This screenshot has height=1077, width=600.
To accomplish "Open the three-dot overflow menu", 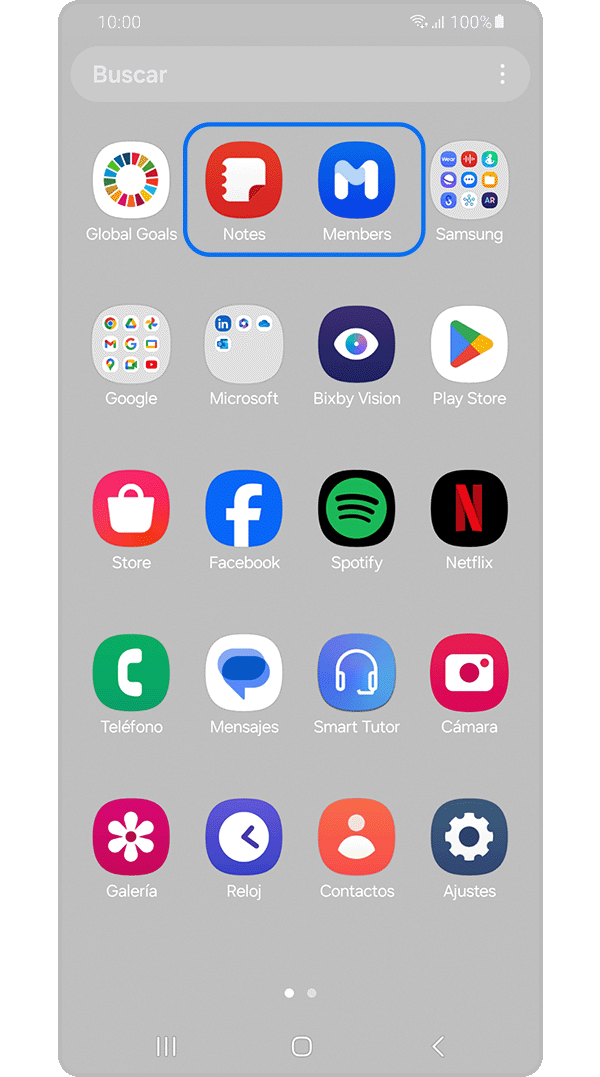I will (502, 75).
